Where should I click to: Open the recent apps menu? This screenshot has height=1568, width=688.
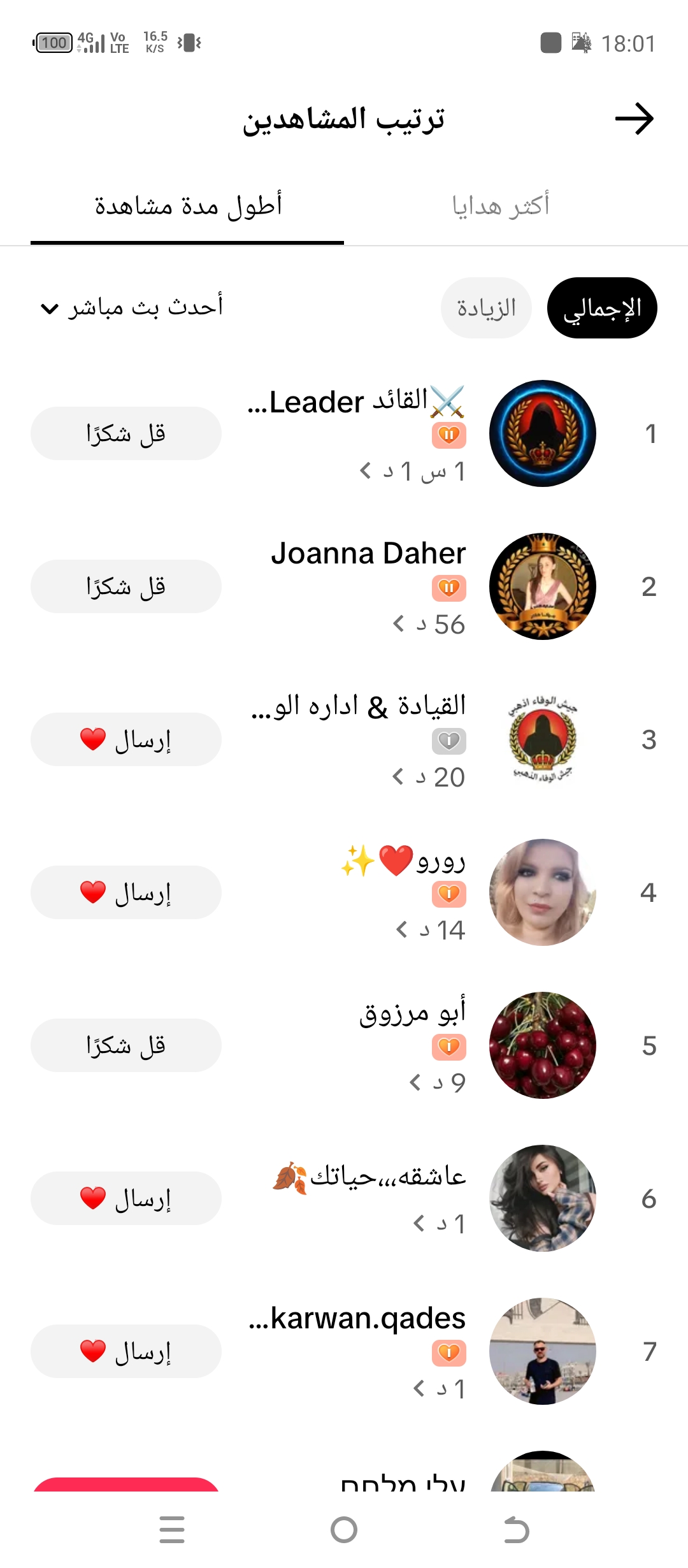[172, 1530]
